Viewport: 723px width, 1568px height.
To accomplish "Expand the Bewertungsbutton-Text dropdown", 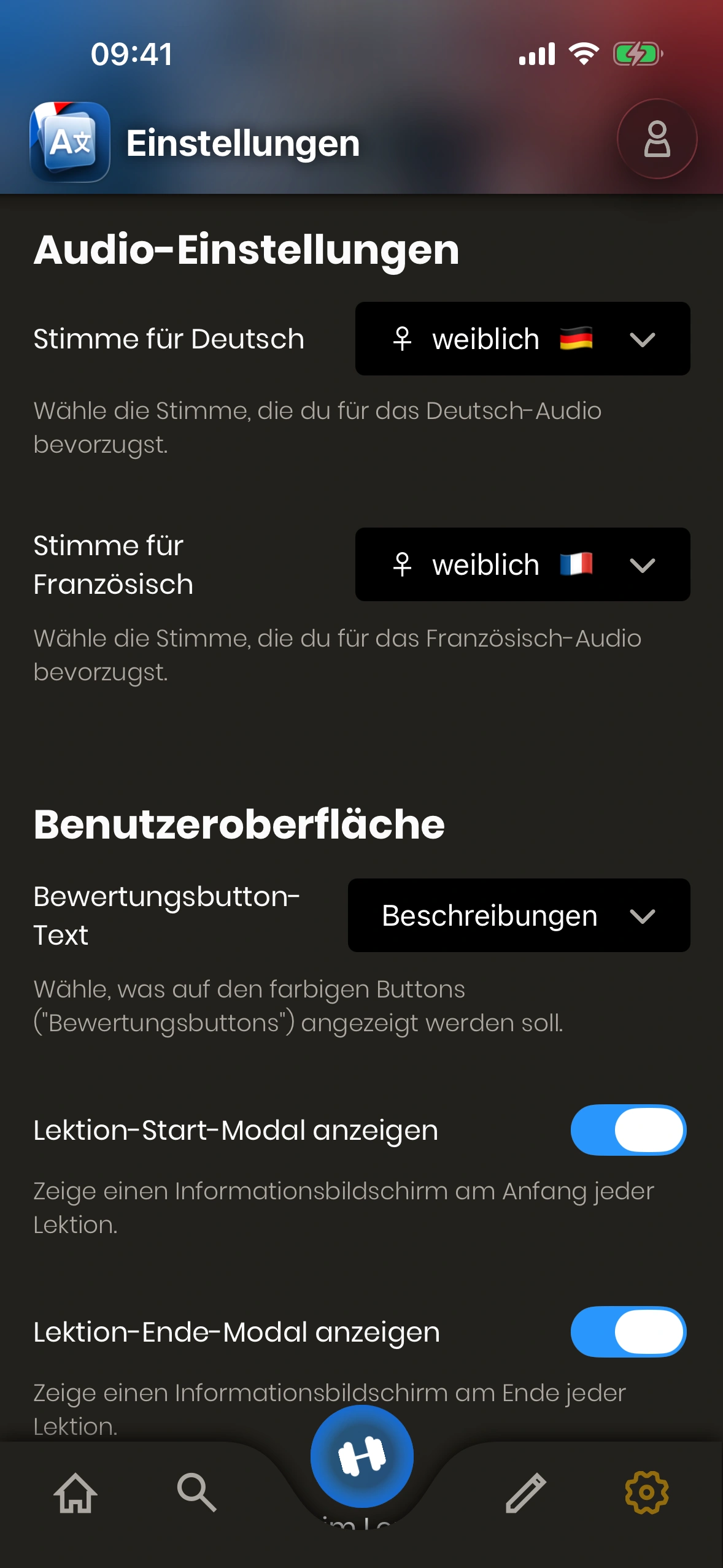I will (519, 915).
